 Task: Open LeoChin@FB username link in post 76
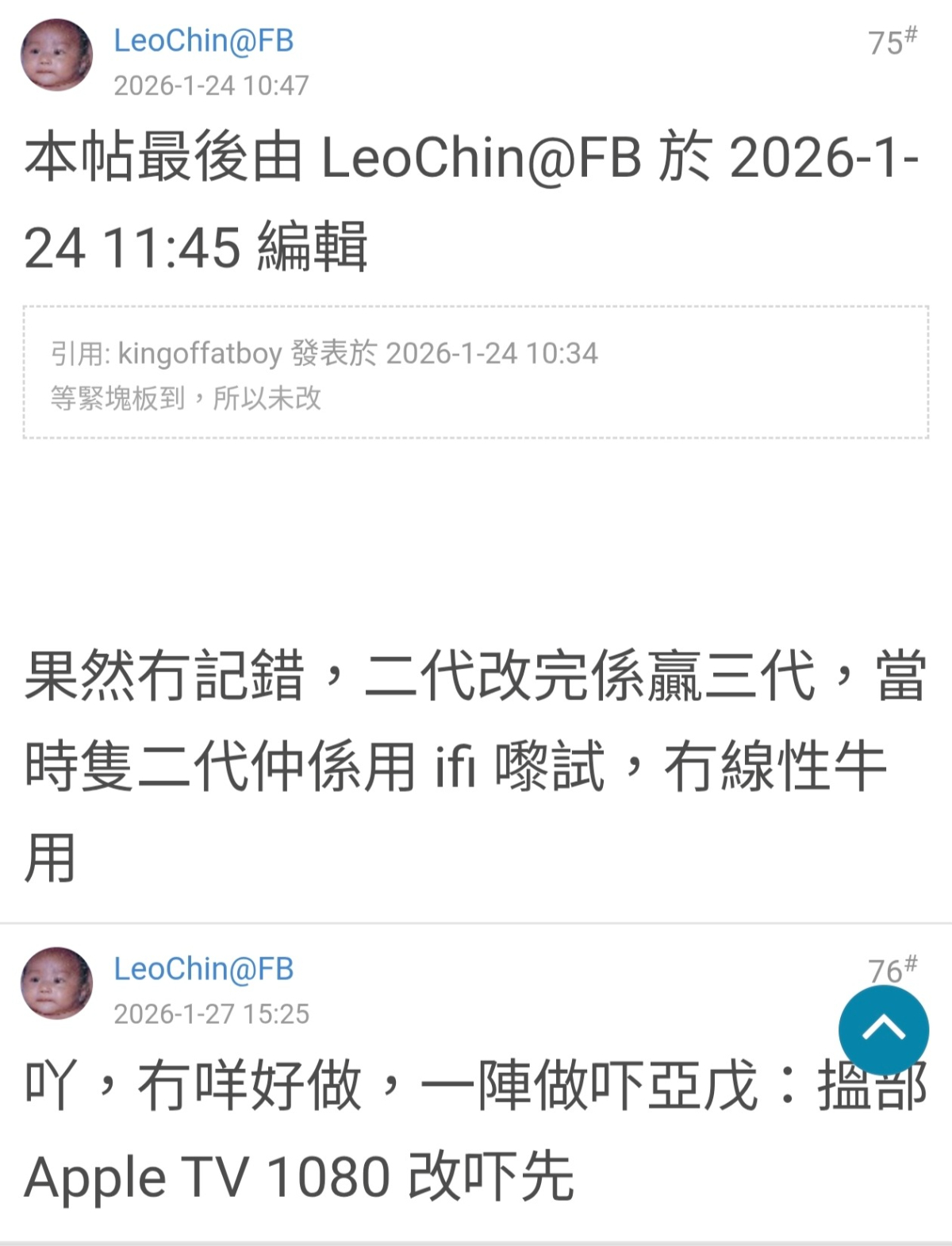[203, 969]
